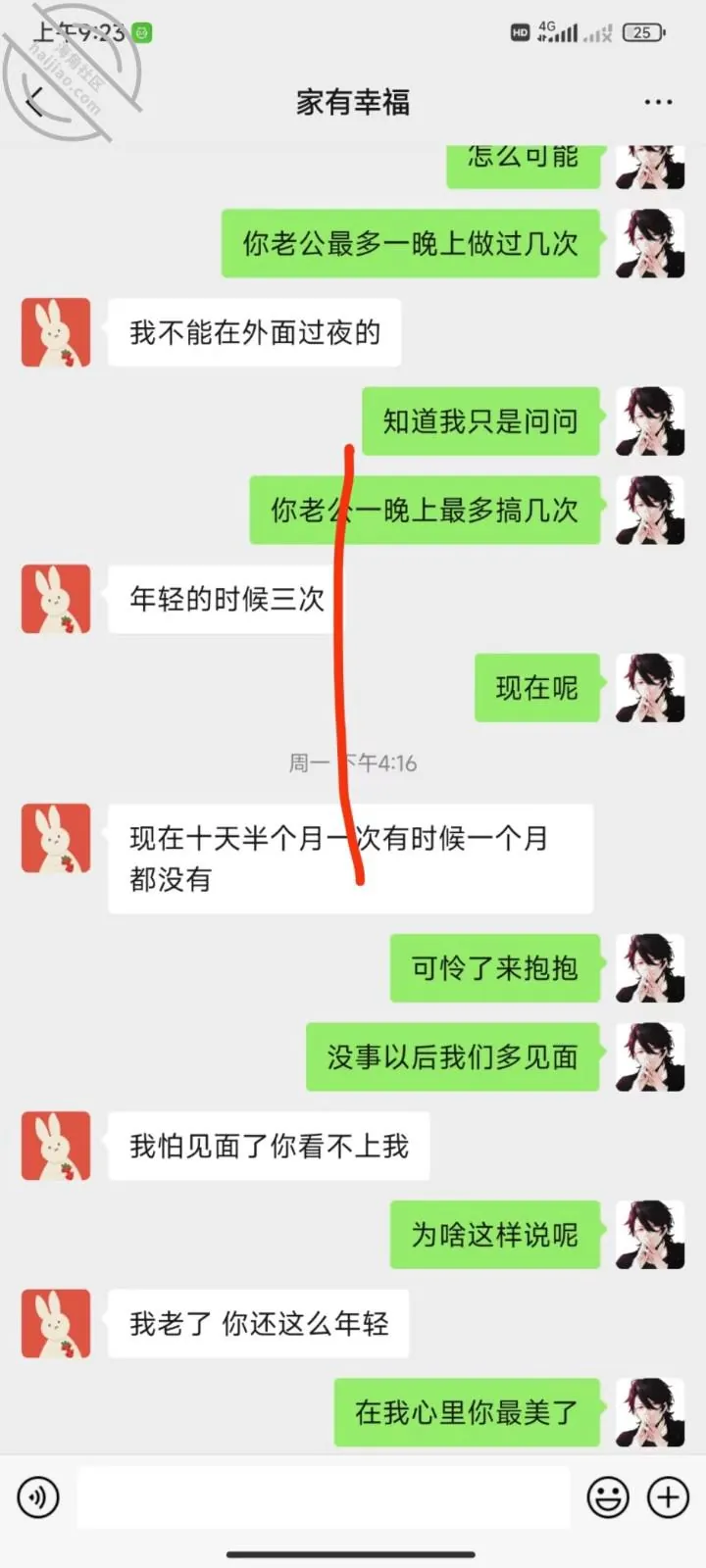Screen dimensions: 706x1568
Task: Open rabbit avatar beside 我不能在外面过夜的
Action: click(x=56, y=333)
